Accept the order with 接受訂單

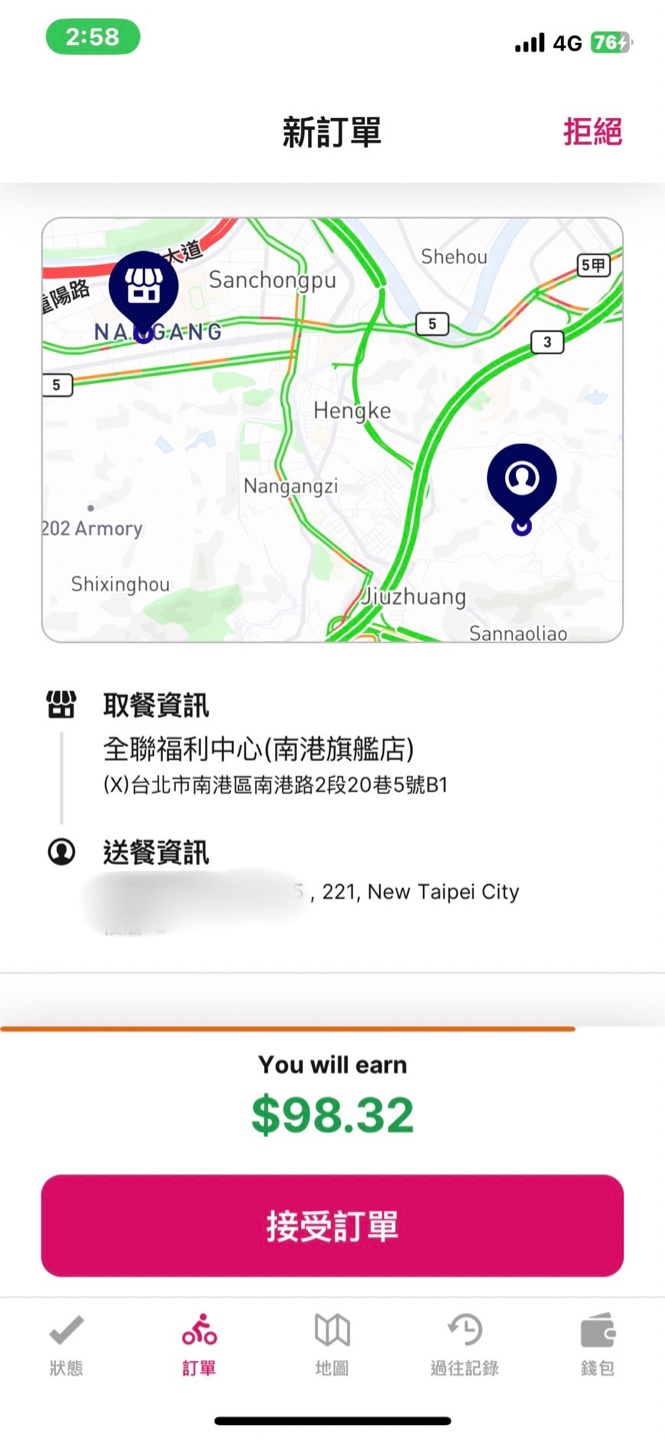tap(332, 1225)
